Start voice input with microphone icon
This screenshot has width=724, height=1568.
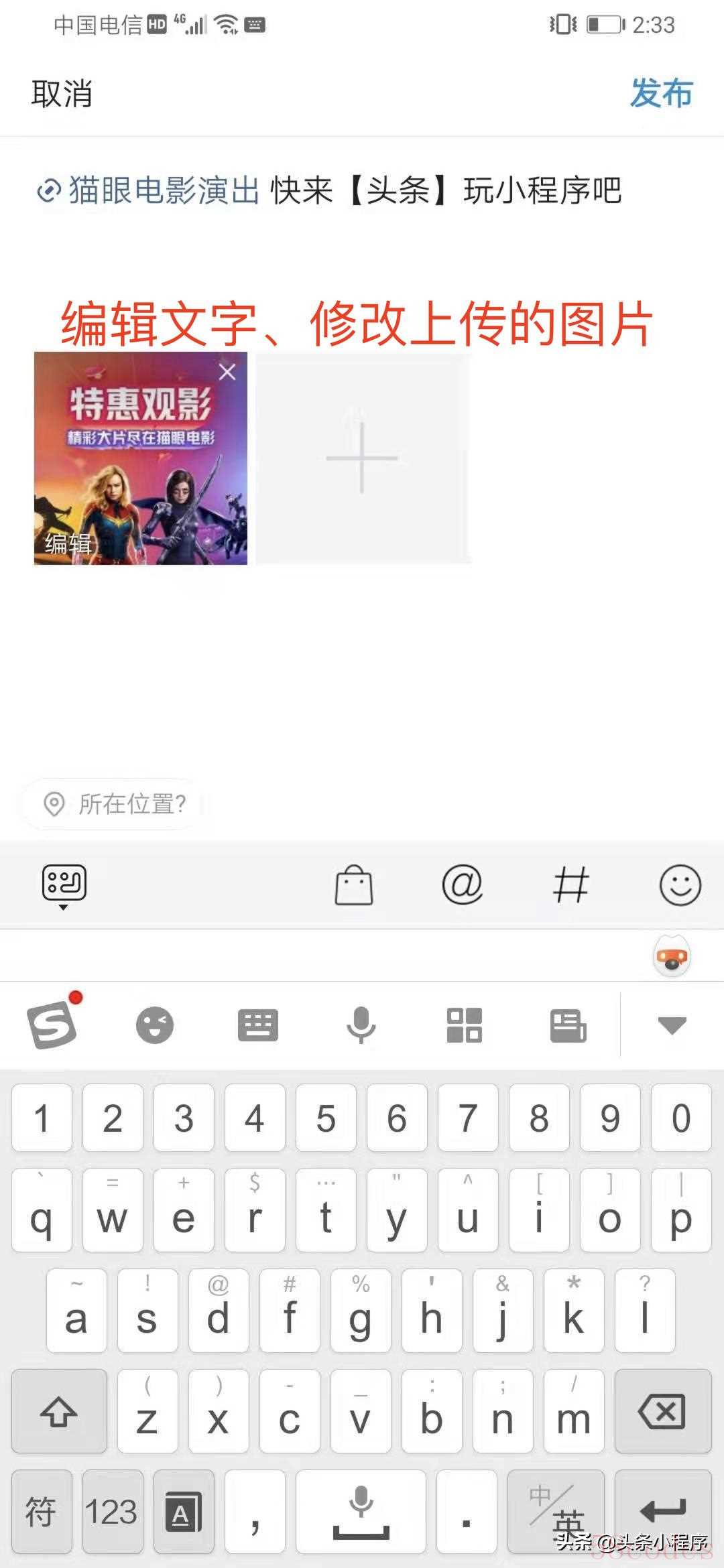[361, 1025]
